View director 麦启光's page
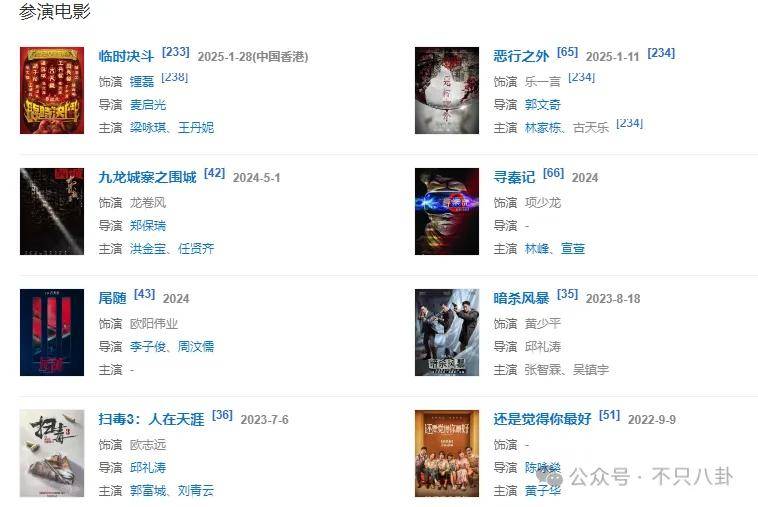The width and height of the screenshot is (758, 507). [x=148, y=104]
